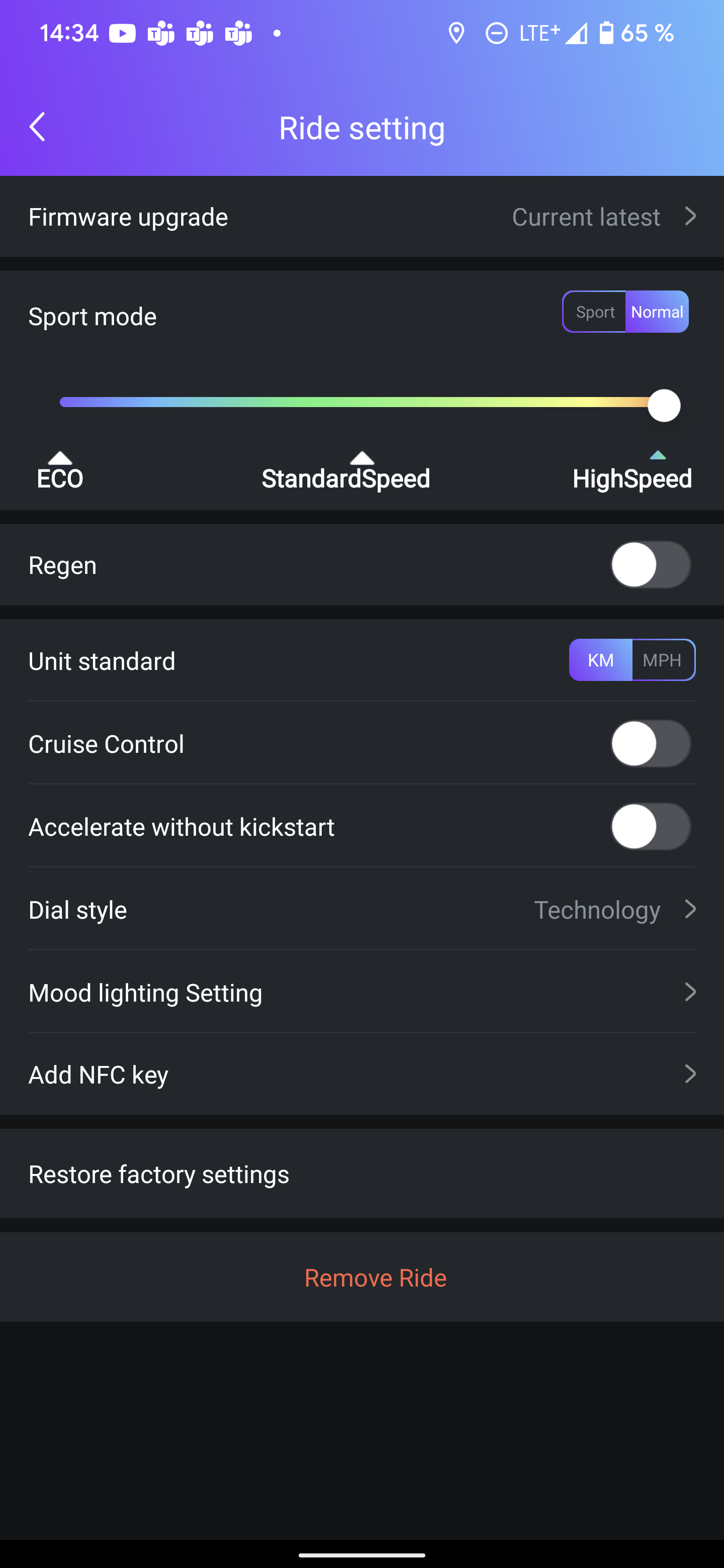Go back from Ride setting
Image resolution: width=724 pixels, height=1568 pixels.
tap(37, 127)
